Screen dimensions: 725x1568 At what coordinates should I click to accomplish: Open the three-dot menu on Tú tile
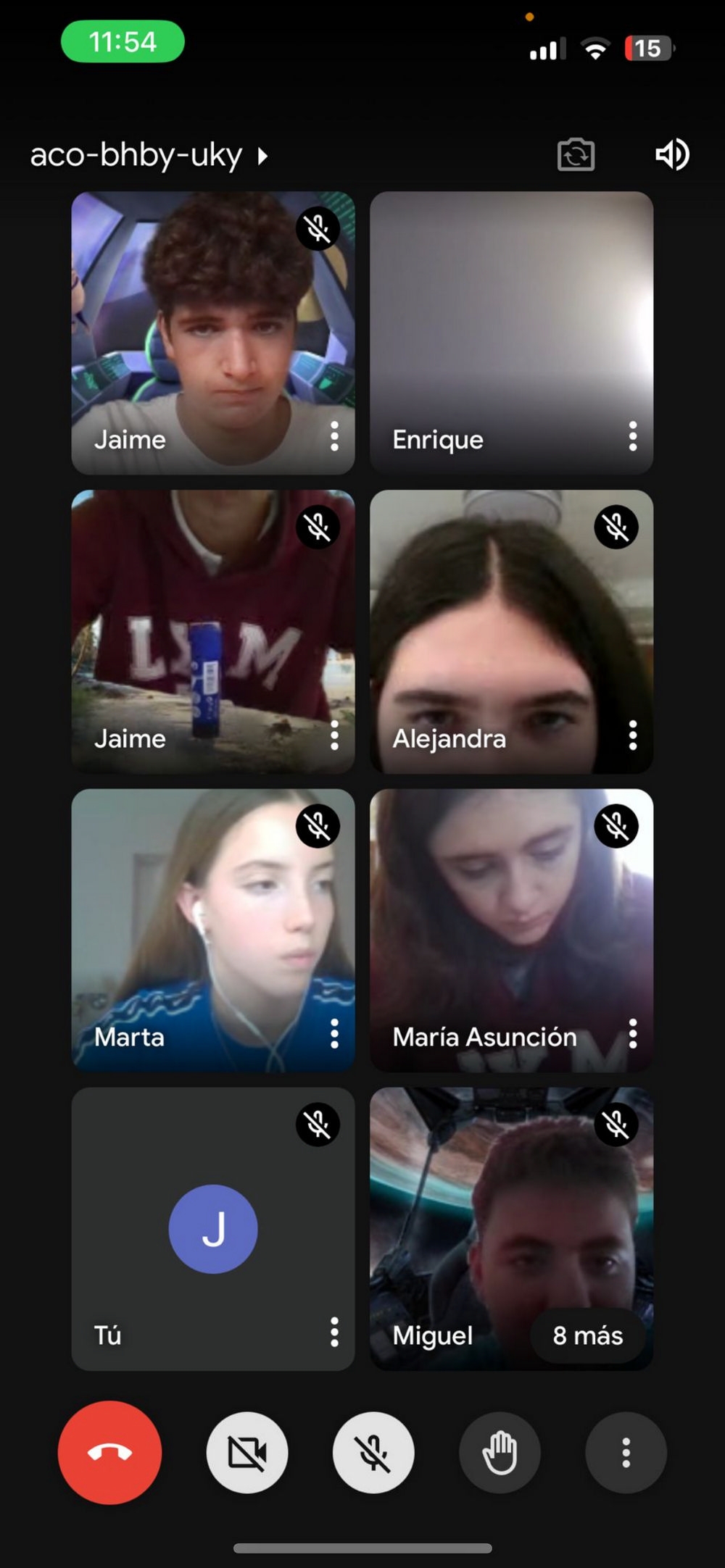tap(334, 1332)
